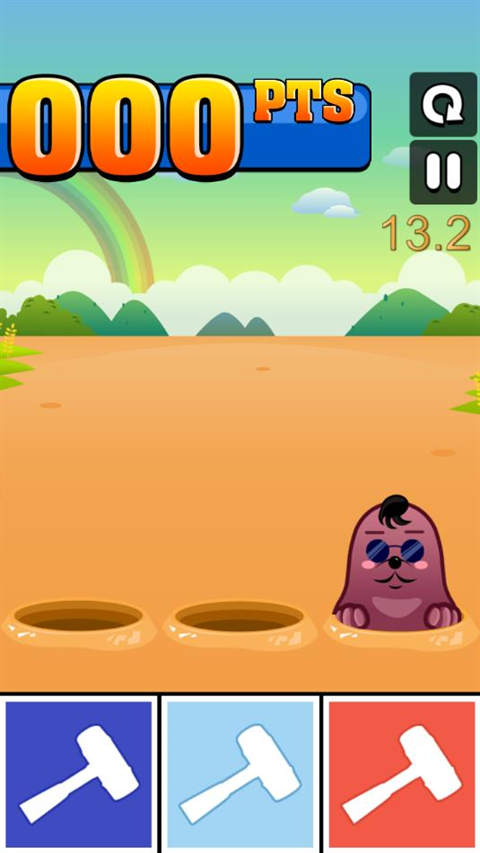The width and height of the screenshot is (480, 853).
Task: Pause the game
Action: click(443, 172)
